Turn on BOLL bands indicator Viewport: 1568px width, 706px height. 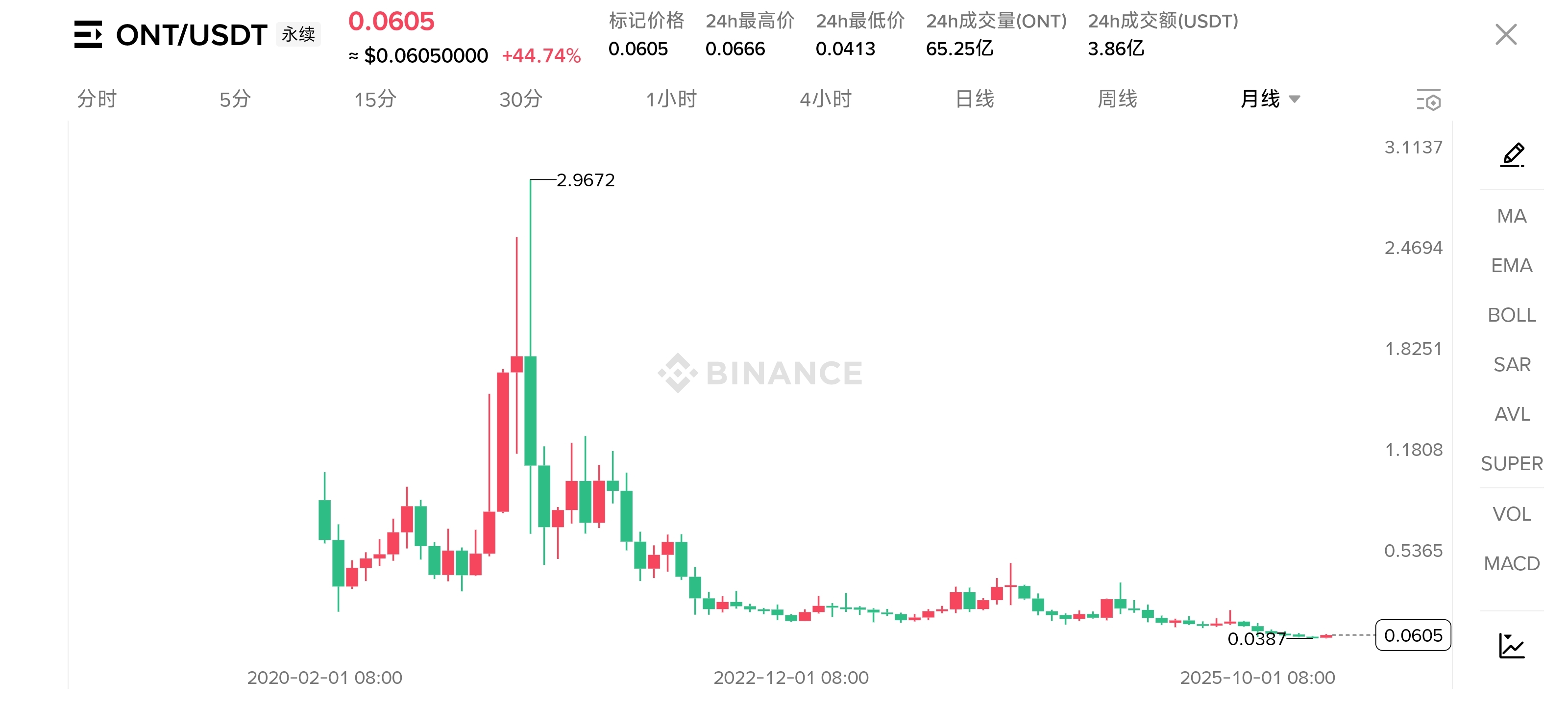tap(1511, 315)
